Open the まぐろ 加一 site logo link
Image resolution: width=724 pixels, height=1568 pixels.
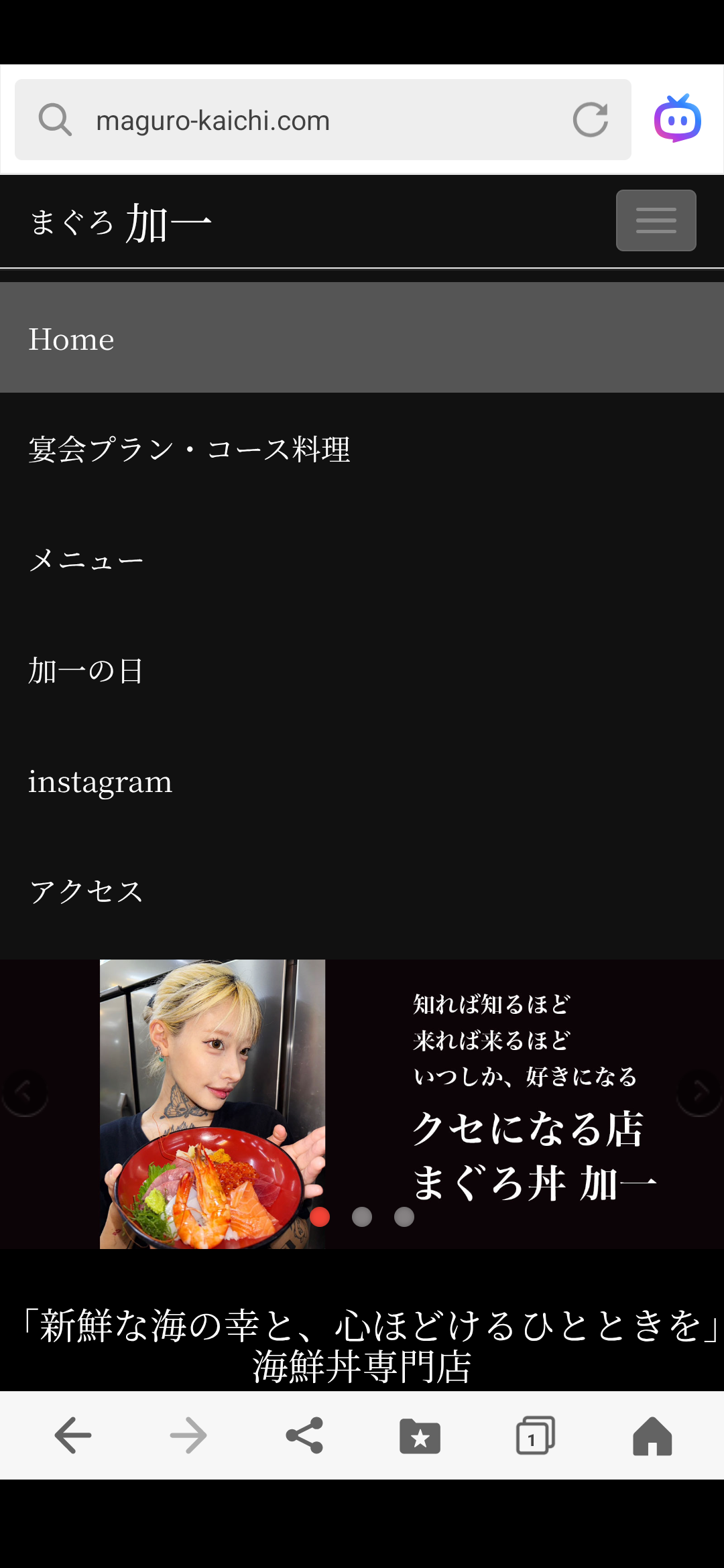(121, 223)
